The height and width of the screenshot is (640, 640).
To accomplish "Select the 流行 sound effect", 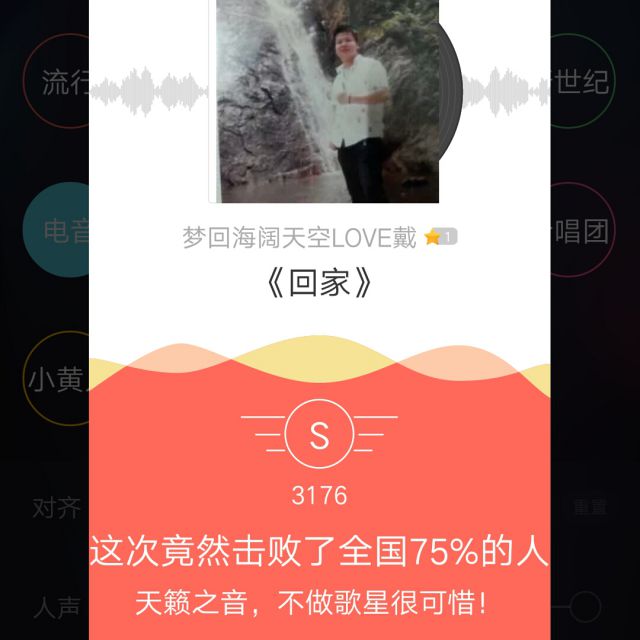I will 60,82.
